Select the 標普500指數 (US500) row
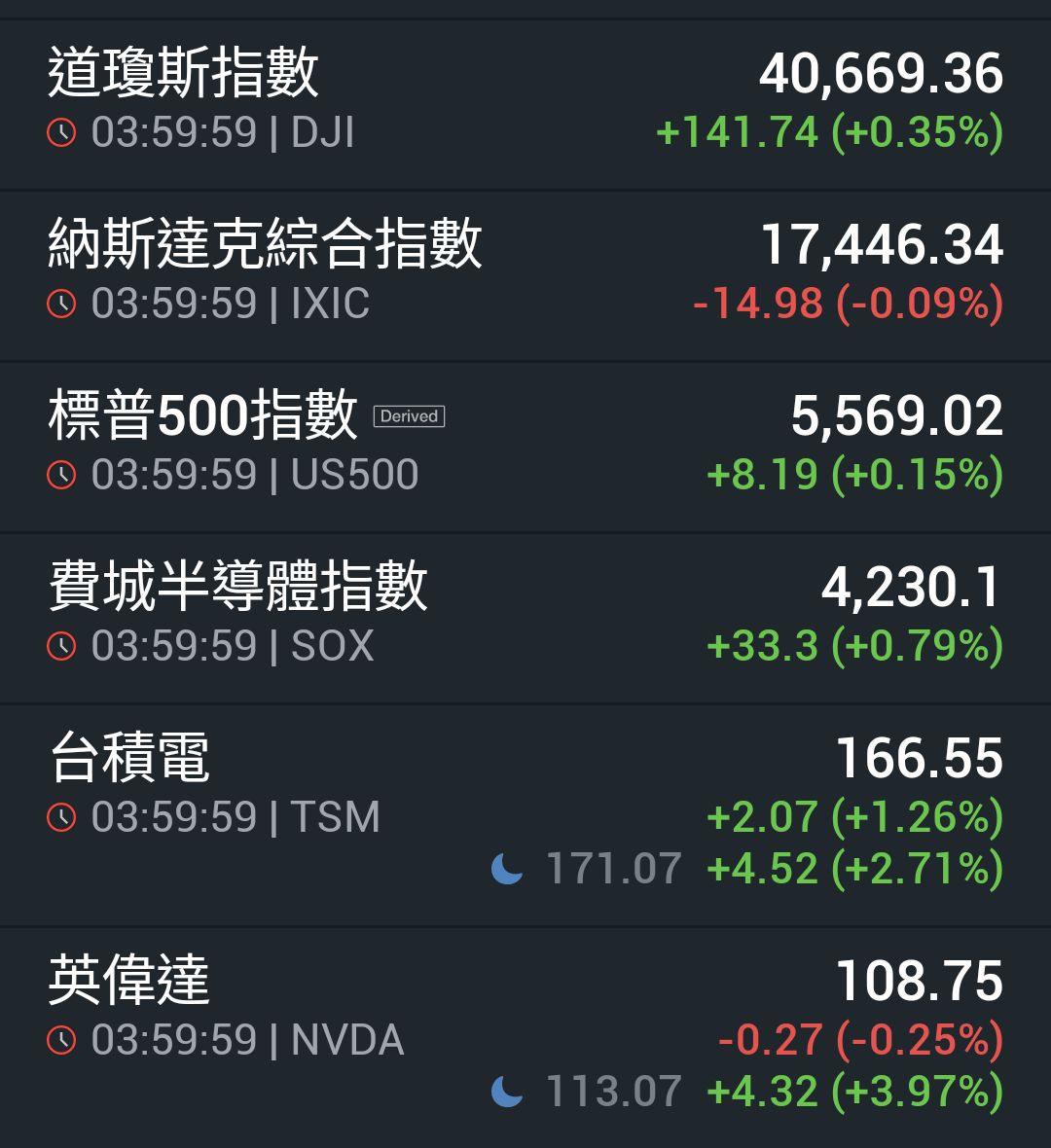 [203, 415]
